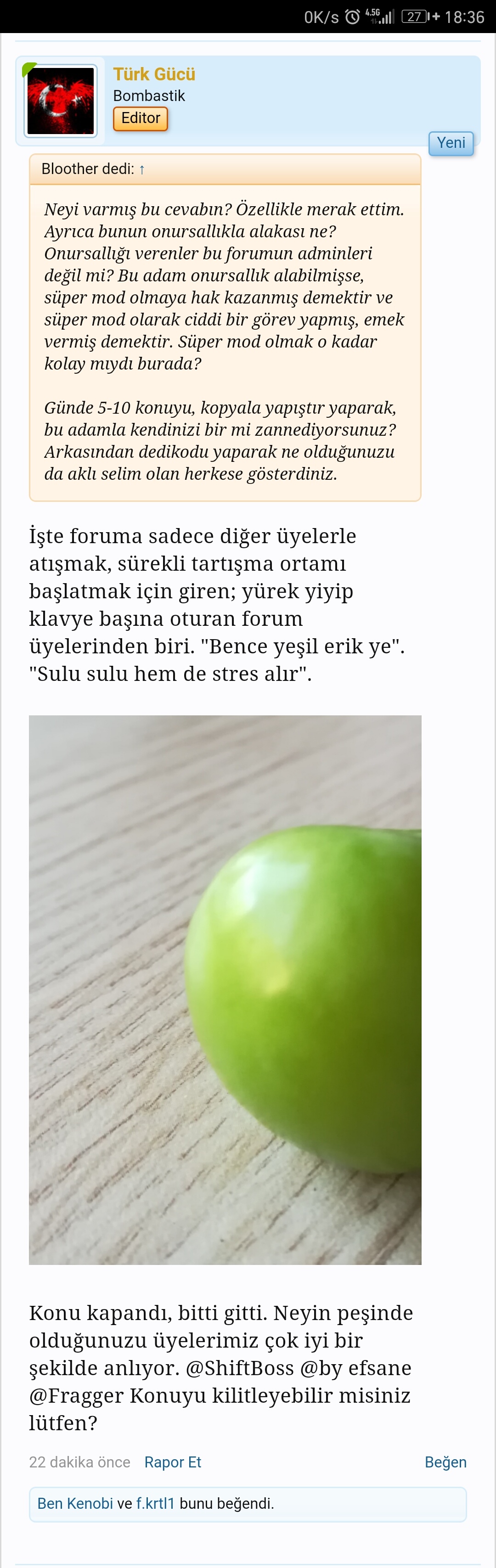Open f.krtl1's profile
The image size is (496, 1568).
[155, 1503]
